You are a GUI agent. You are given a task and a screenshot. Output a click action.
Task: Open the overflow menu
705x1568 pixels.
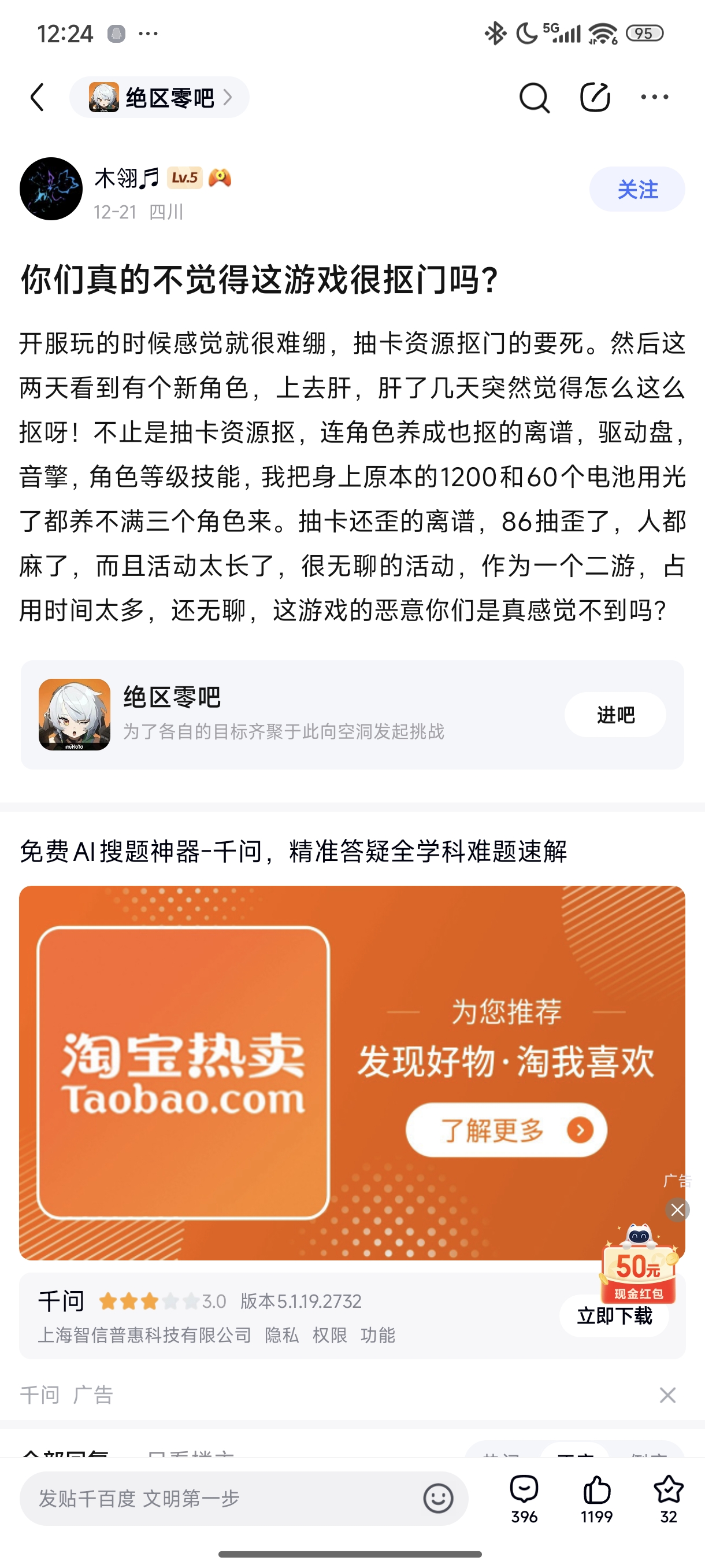(655, 97)
